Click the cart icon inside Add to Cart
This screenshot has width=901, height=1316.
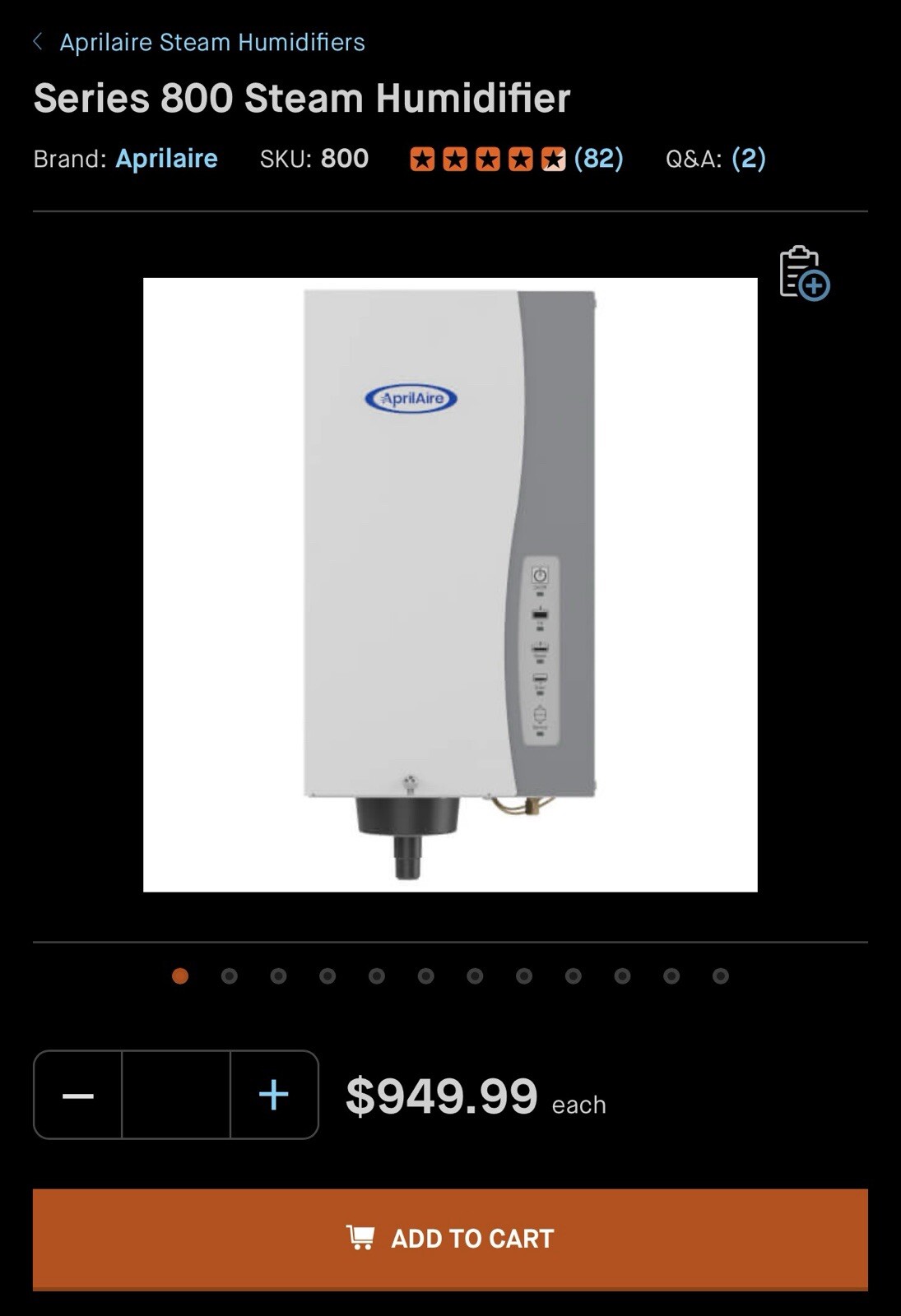point(359,1237)
